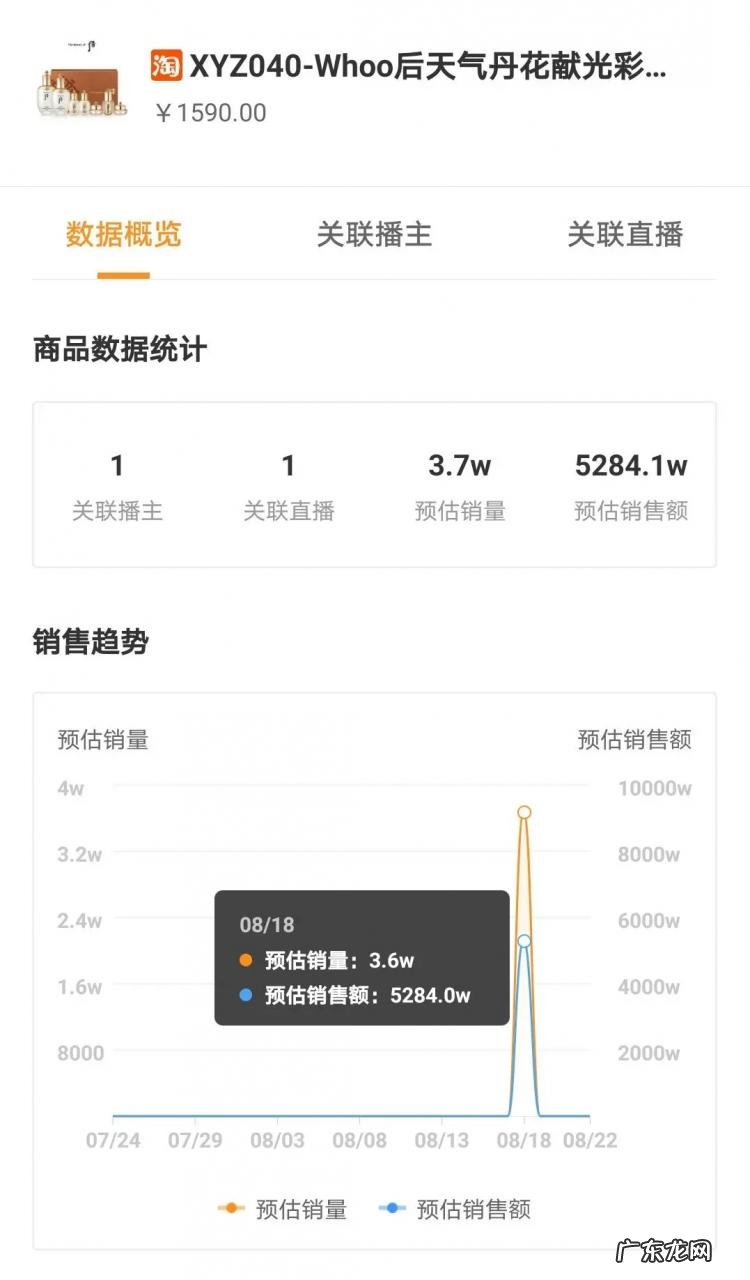Switch to the 关联播主 tab

[375, 236]
